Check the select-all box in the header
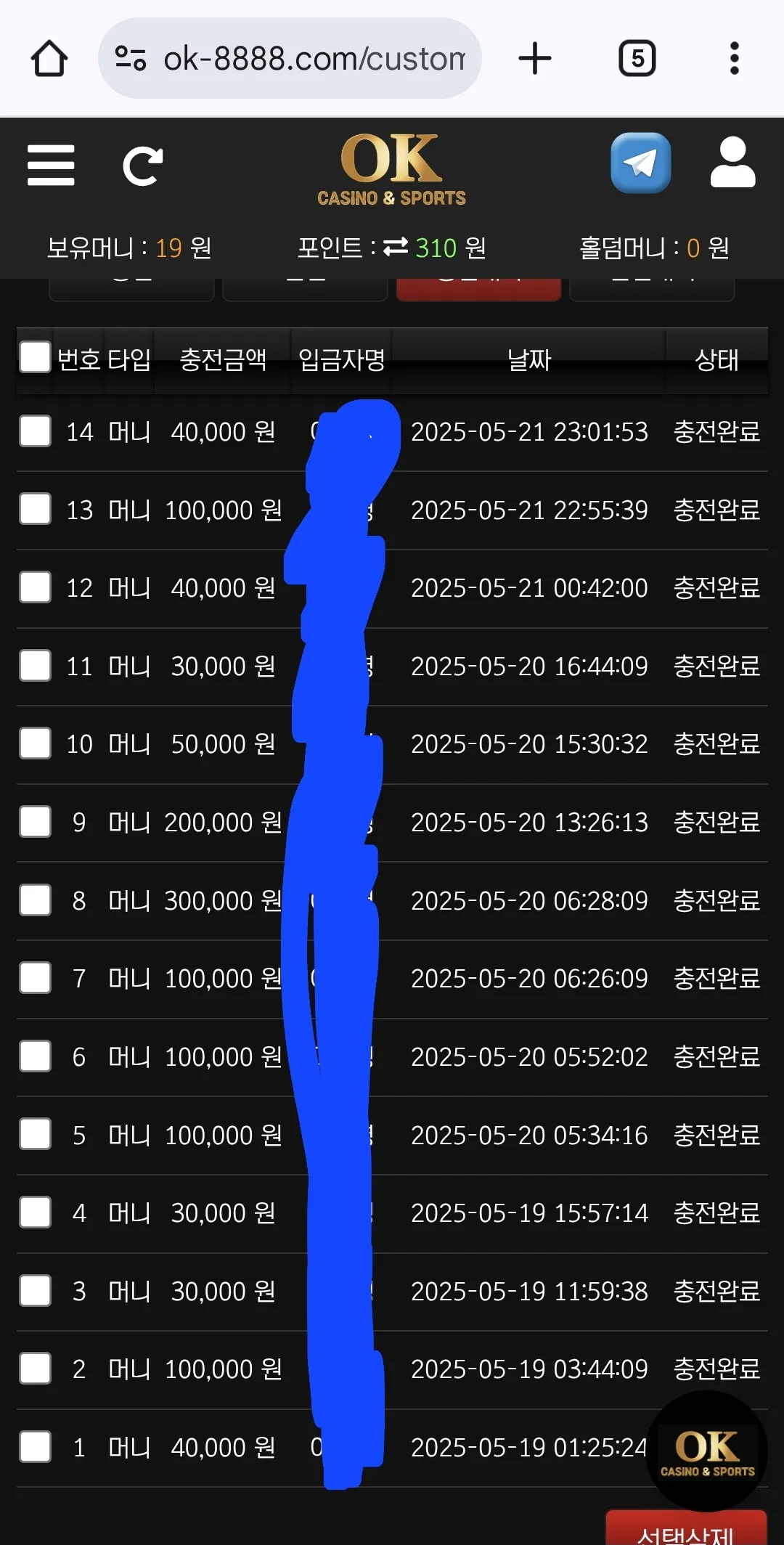Screen dimensions: 784x1545 pyautogui.click(x=35, y=357)
